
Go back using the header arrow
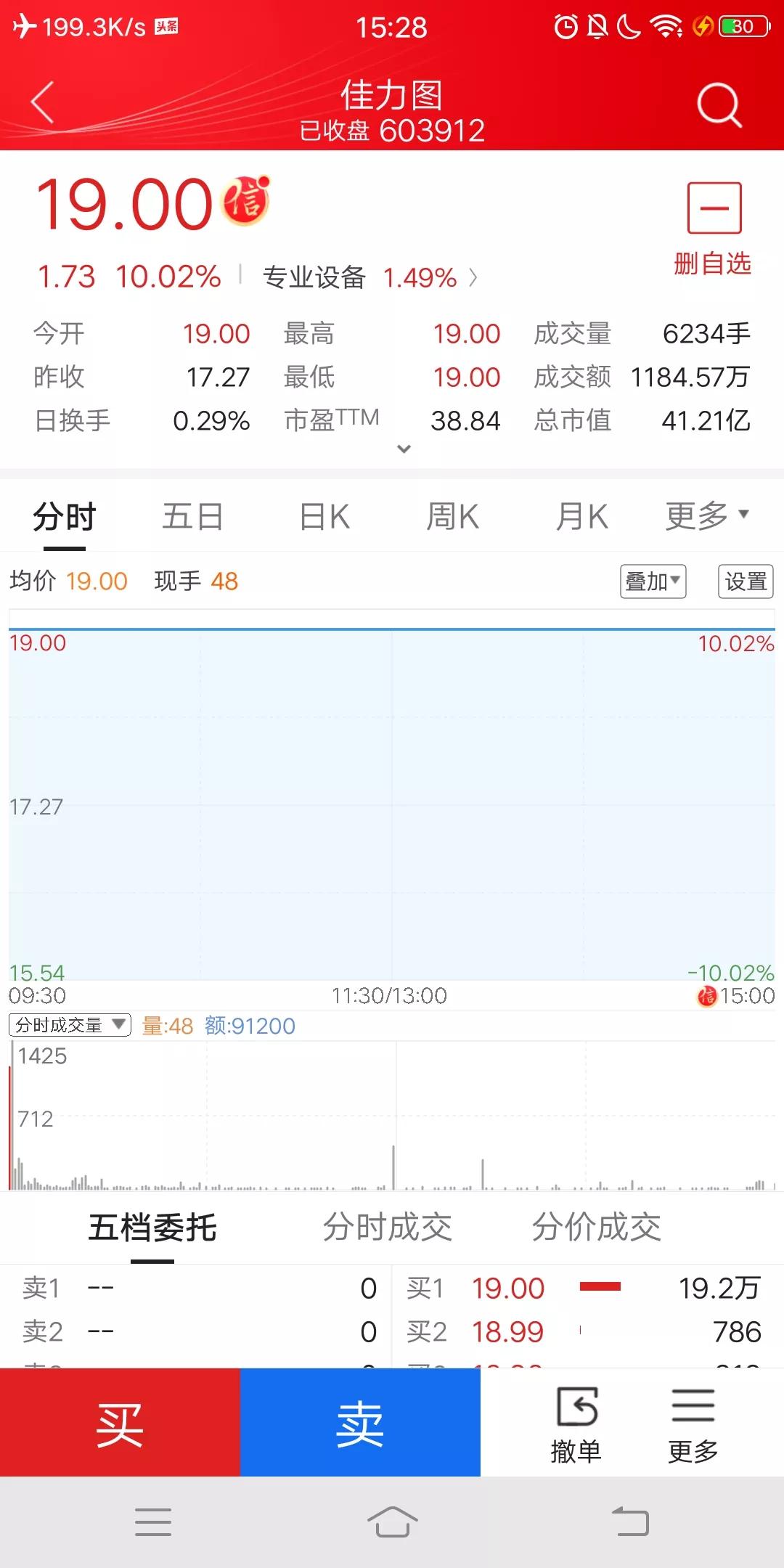coord(44,102)
